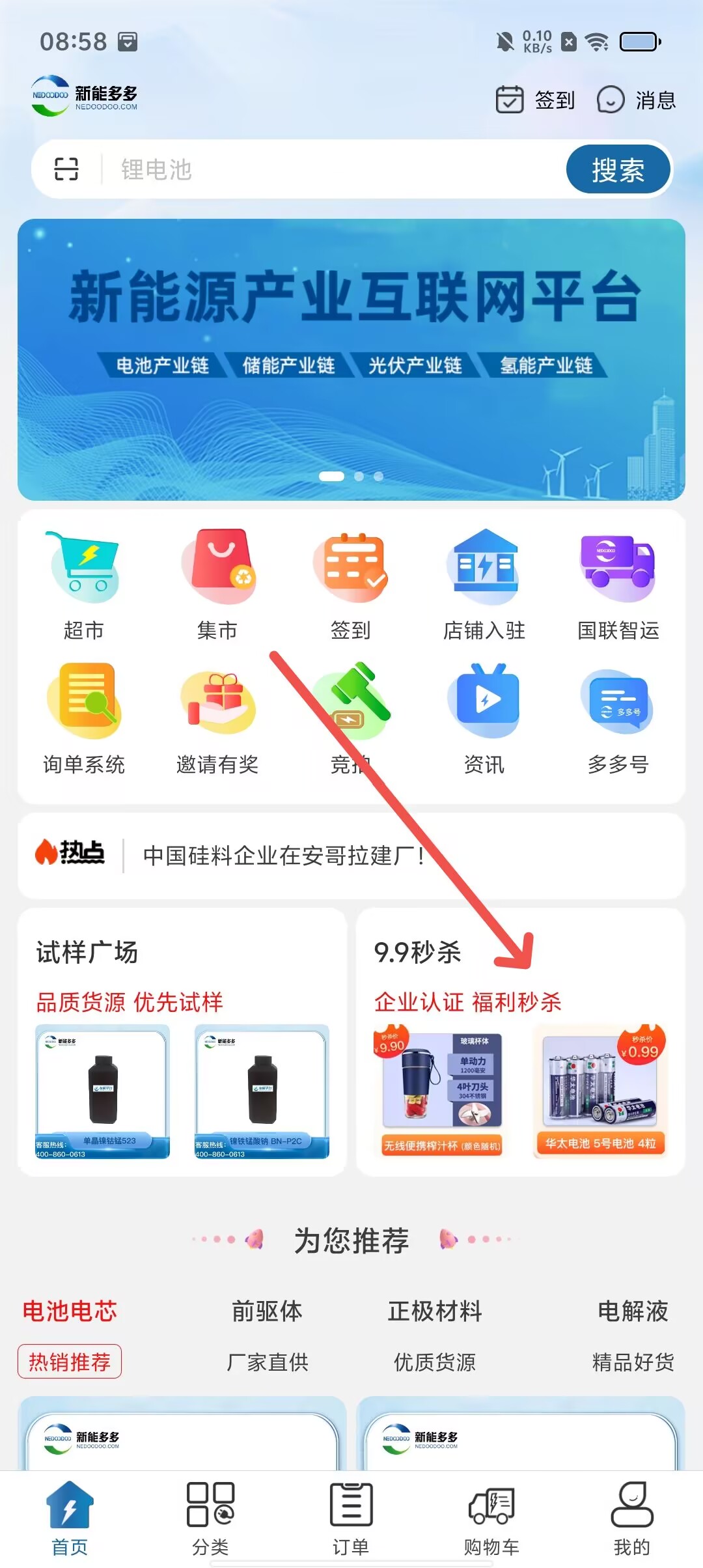The height and width of the screenshot is (1568, 703).
Task: Open the 集市 shortcut
Action: pyautogui.click(x=217, y=583)
